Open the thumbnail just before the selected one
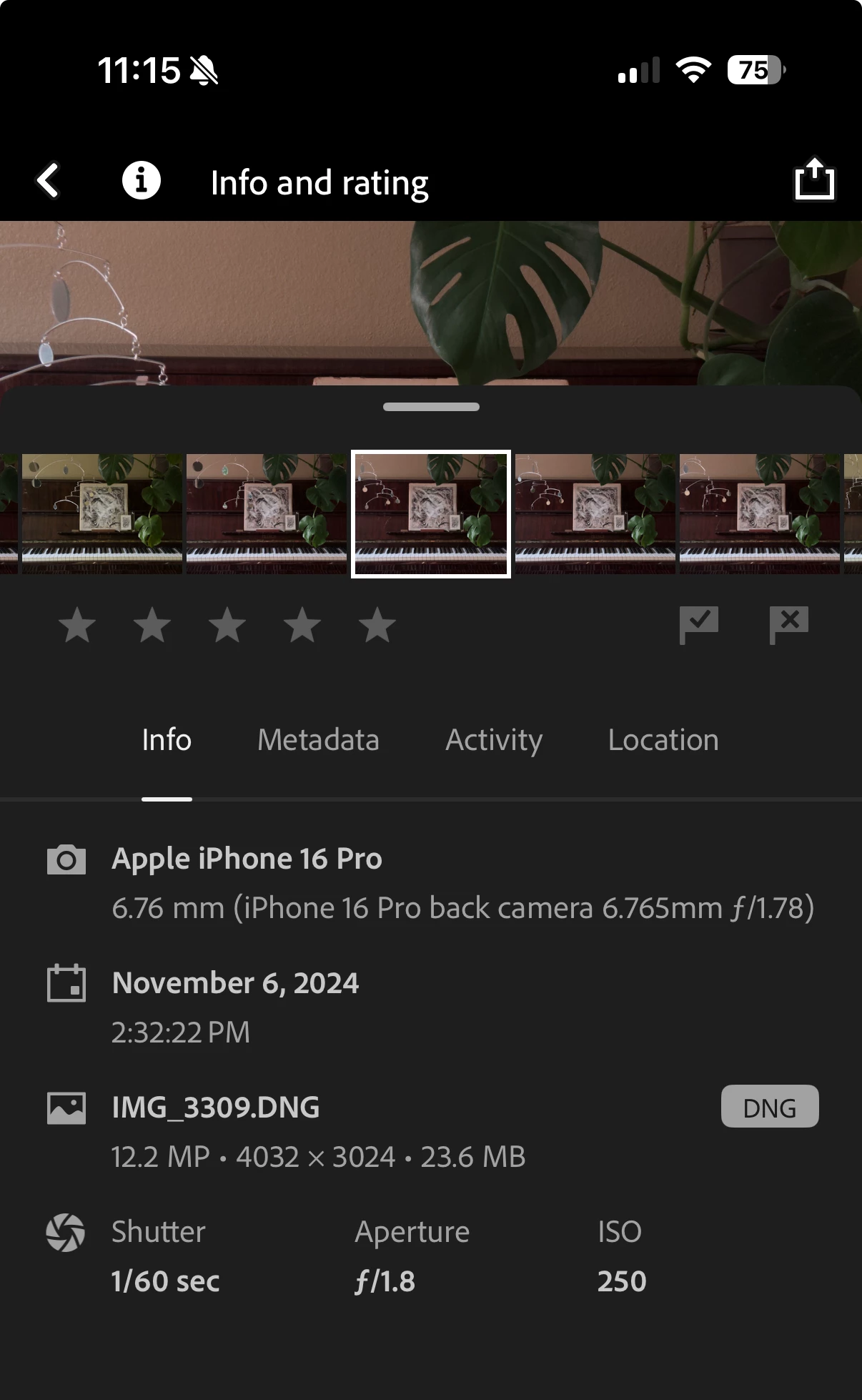 point(267,513)
